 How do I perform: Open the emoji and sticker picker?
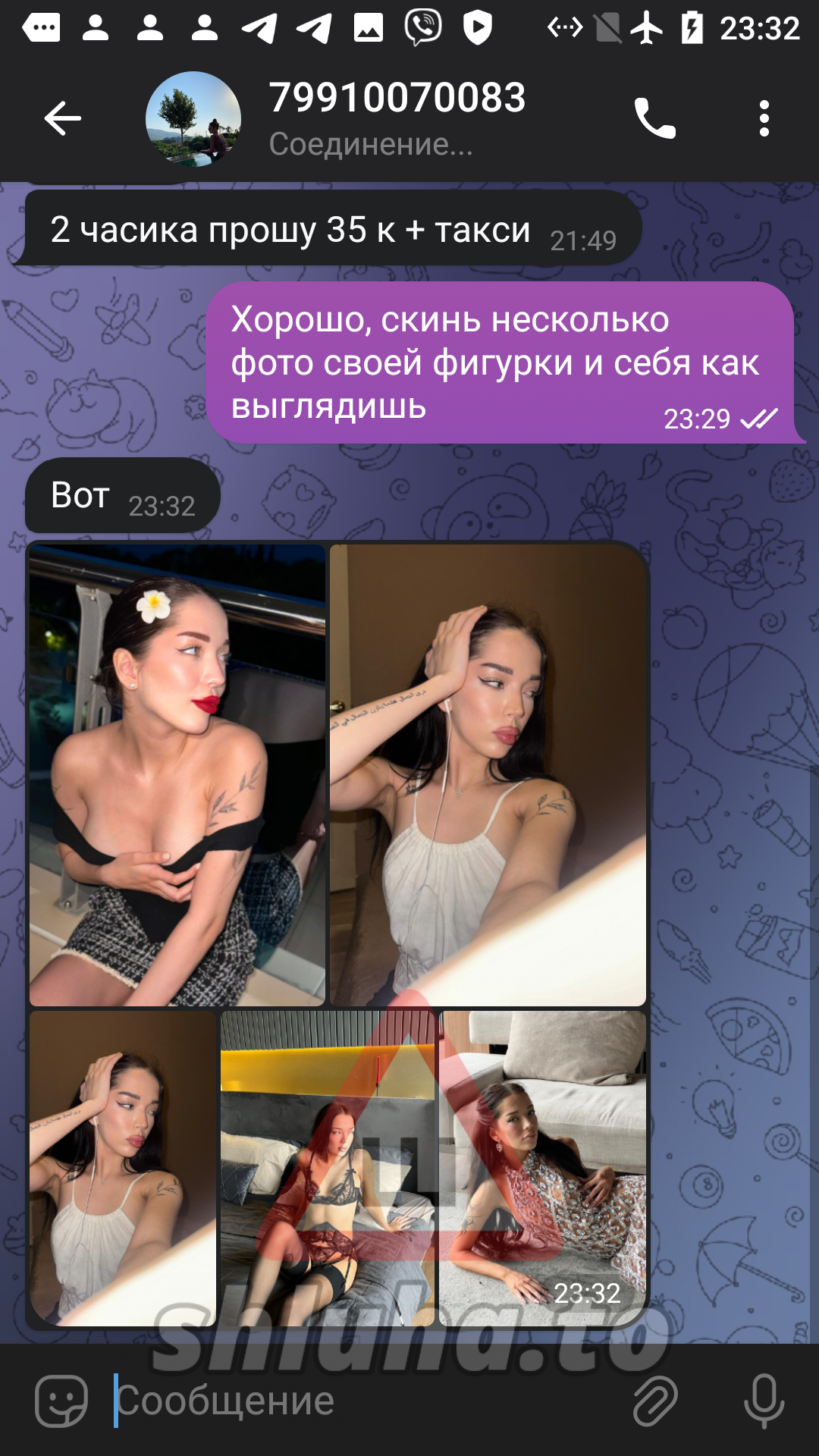pyautogui.click(x=61, y=1401)
